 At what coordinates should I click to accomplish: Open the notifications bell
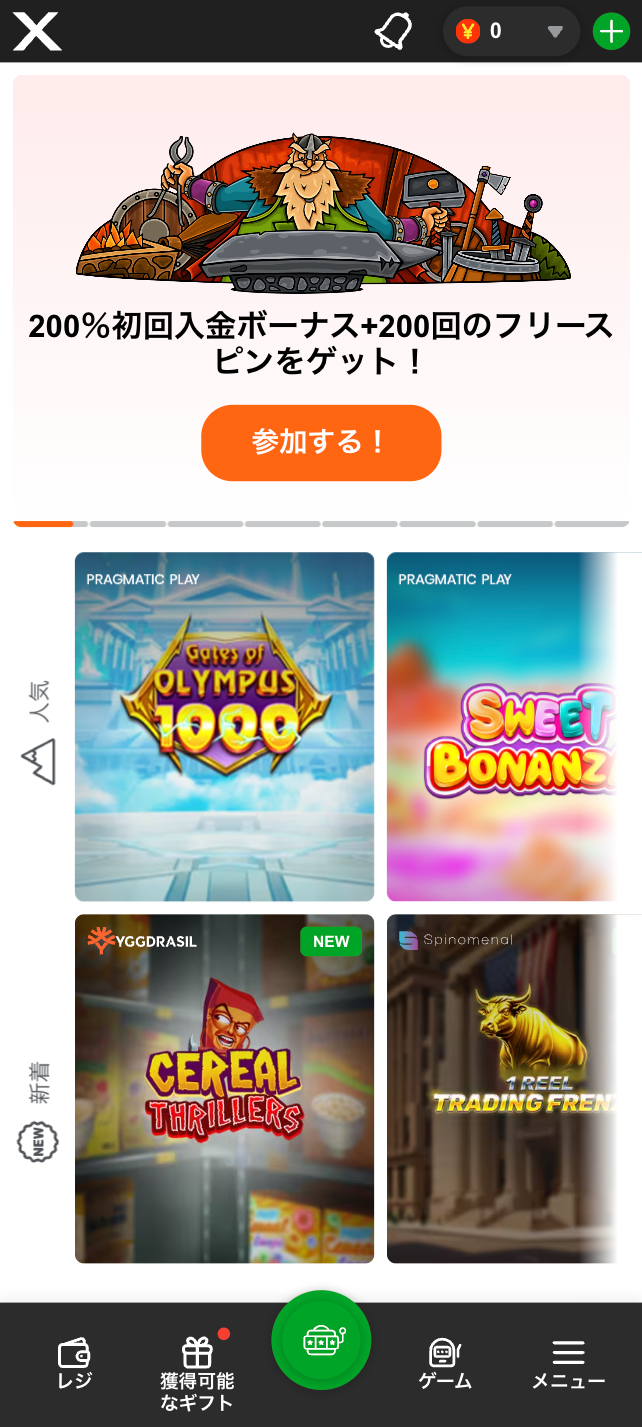[x=393, y=32]
